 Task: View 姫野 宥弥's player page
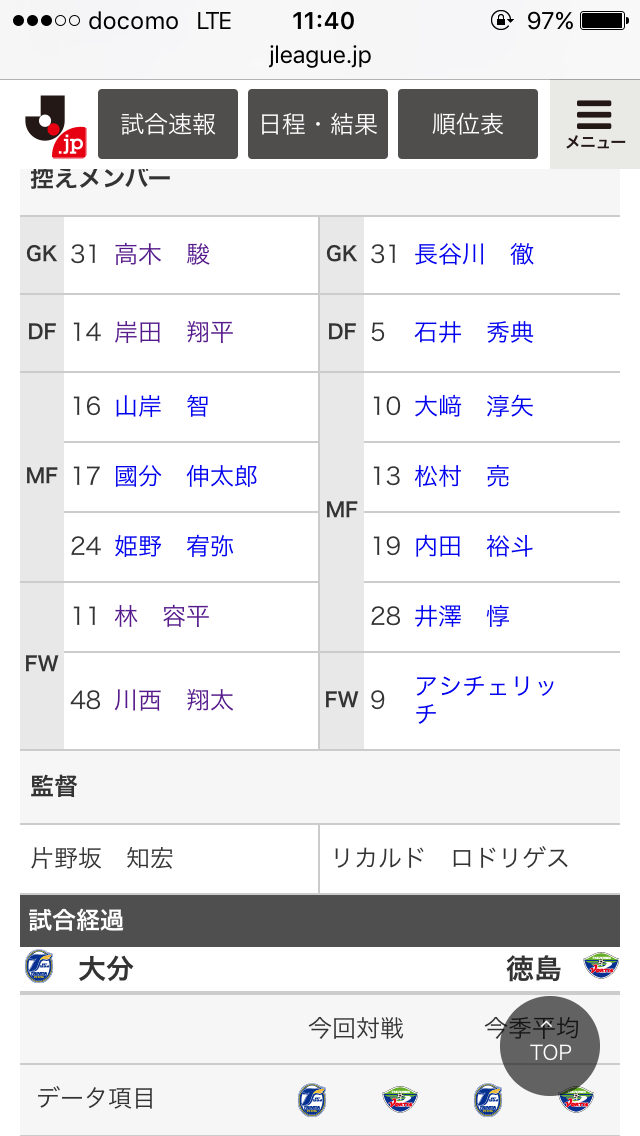pos(174,547)
